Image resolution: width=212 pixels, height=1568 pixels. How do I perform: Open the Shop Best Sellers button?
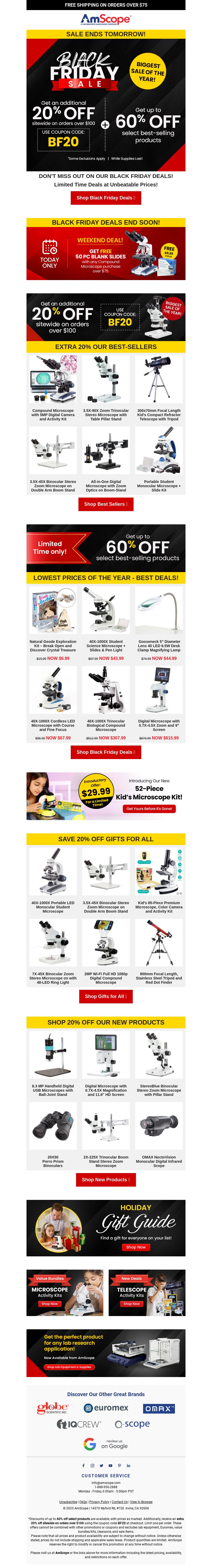click(106, 504)
